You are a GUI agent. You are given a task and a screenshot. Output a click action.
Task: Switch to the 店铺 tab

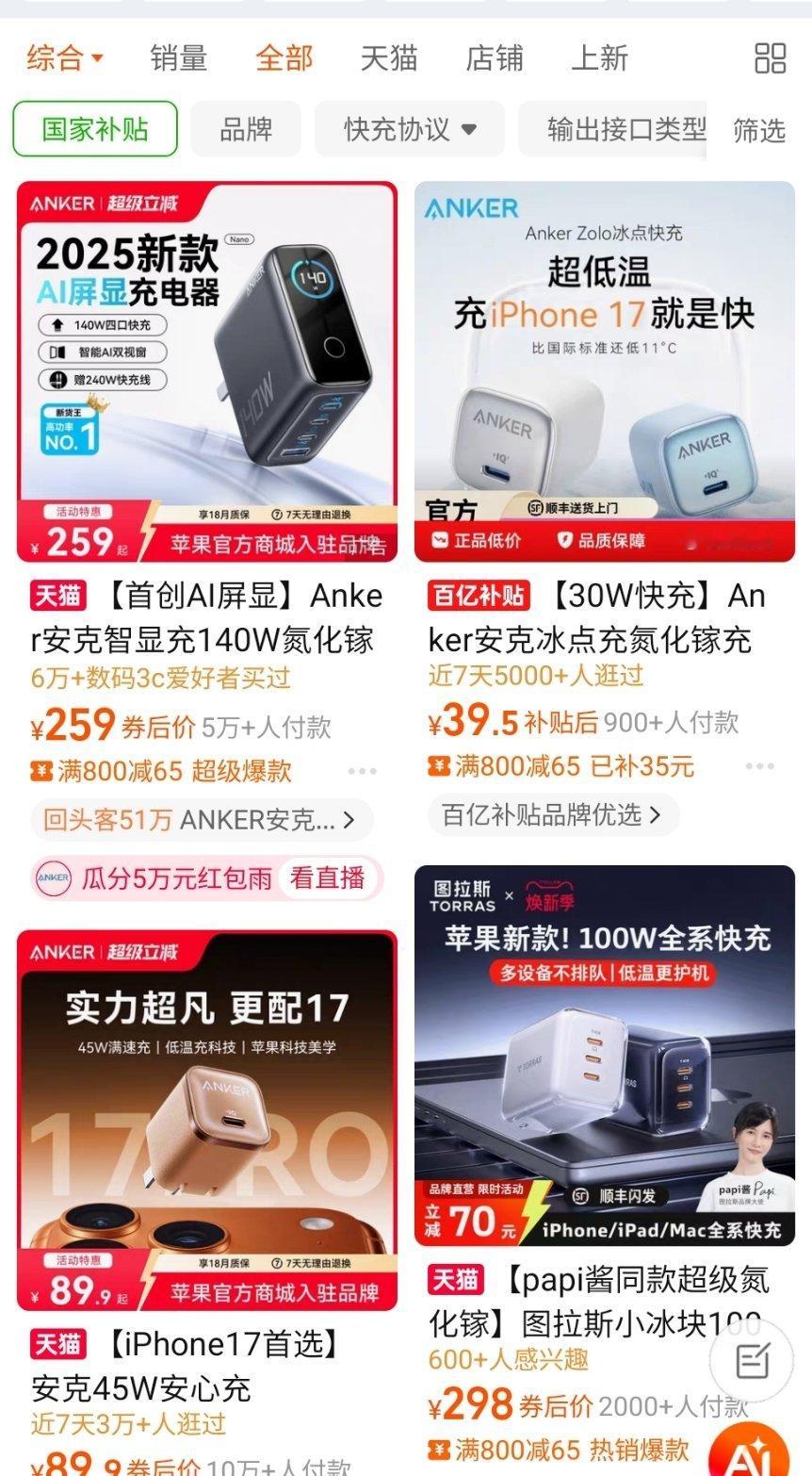click(x=494, y=58)
